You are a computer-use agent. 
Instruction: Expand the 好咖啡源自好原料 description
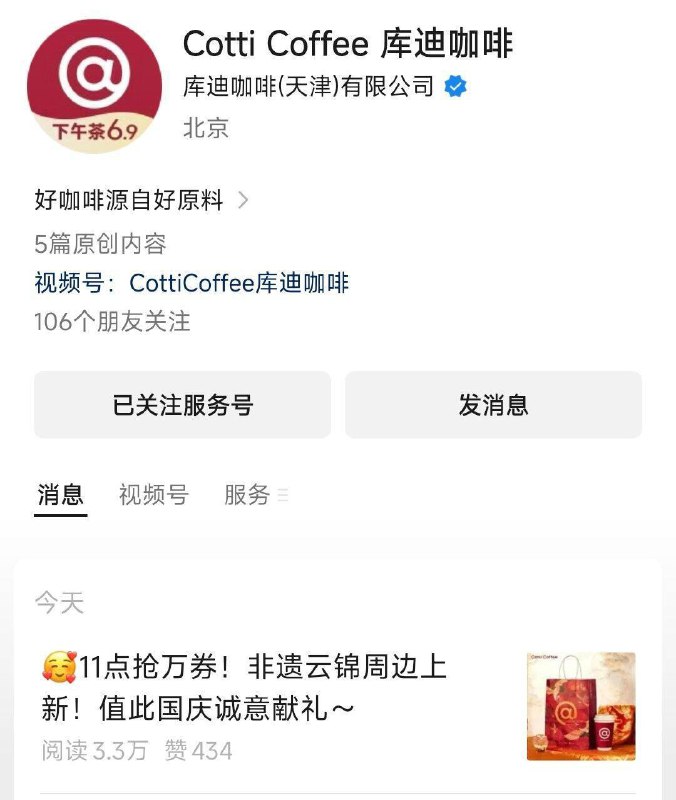pos(142,200)
